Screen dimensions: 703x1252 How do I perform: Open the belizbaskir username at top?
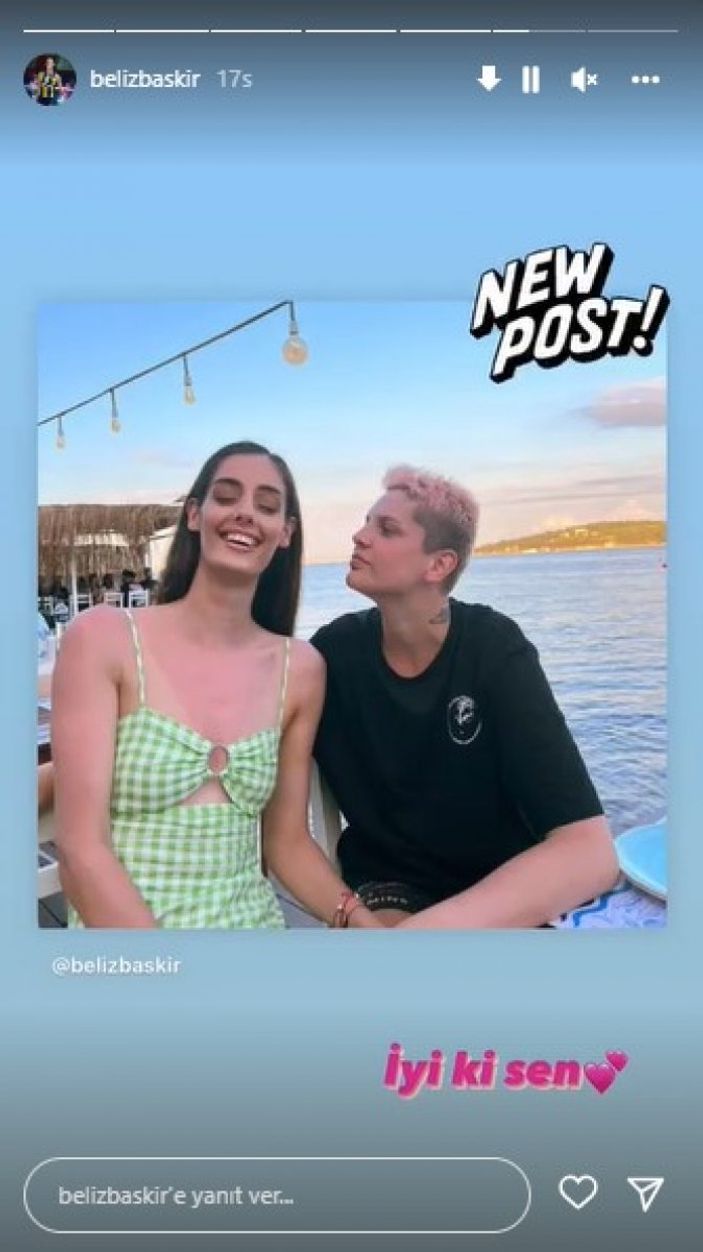click(x=145, y=80)
